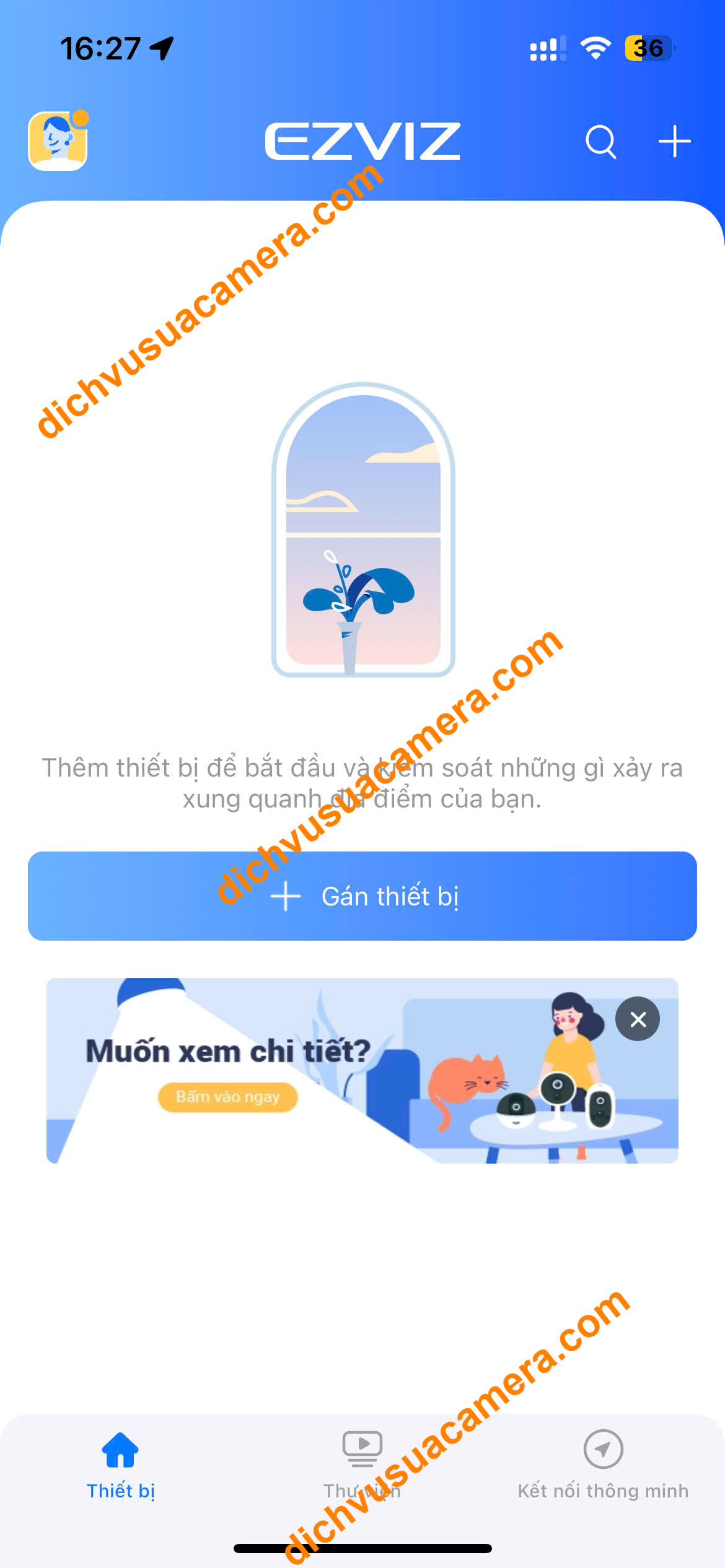Tap the plus icon in header
Screen dimensions: 725x1568
coord(674,142)
